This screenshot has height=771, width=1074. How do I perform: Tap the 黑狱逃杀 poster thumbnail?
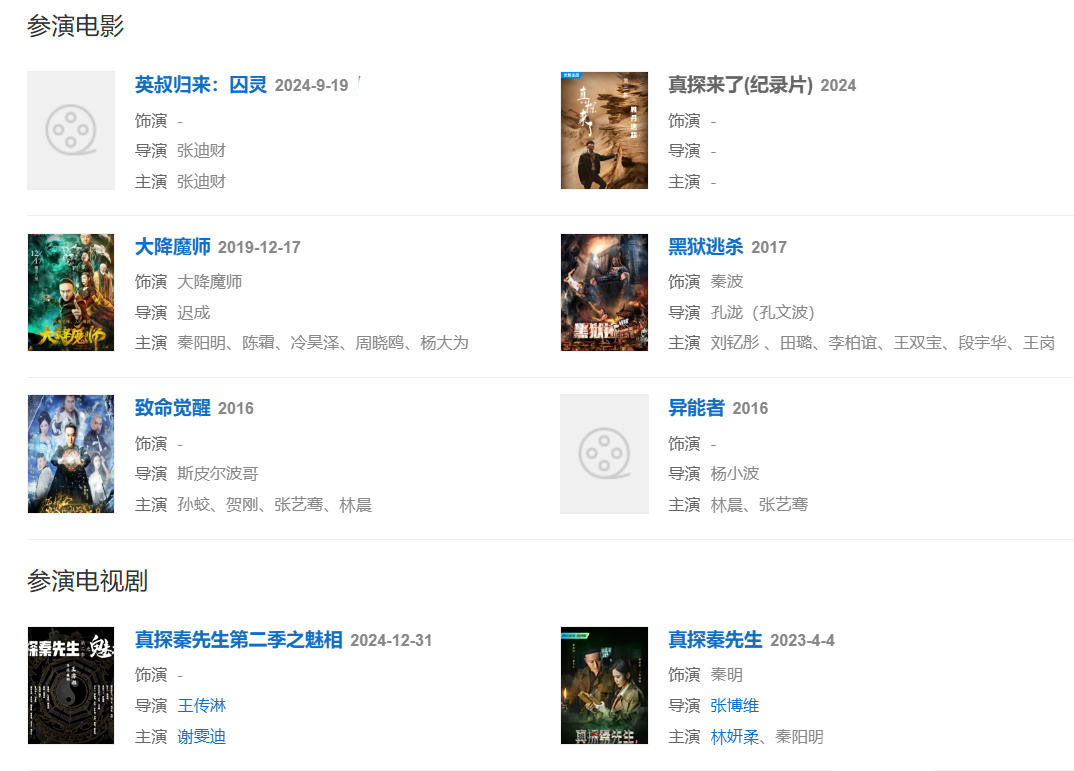coord(604,292)
